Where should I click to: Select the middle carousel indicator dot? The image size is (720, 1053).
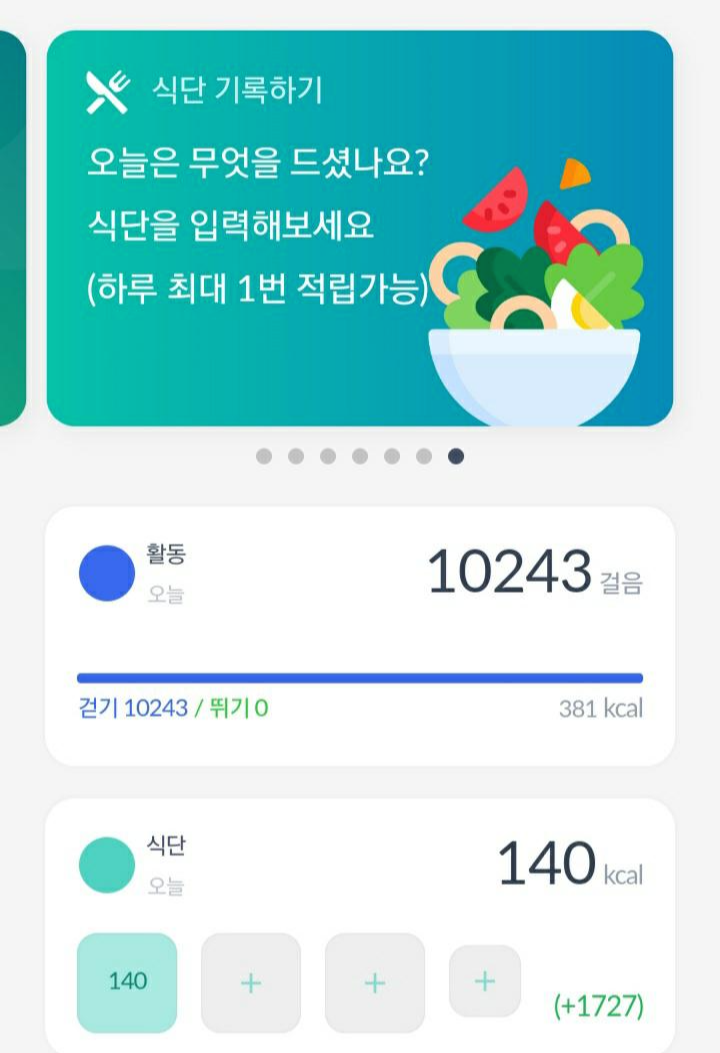[x=360, y=458]
